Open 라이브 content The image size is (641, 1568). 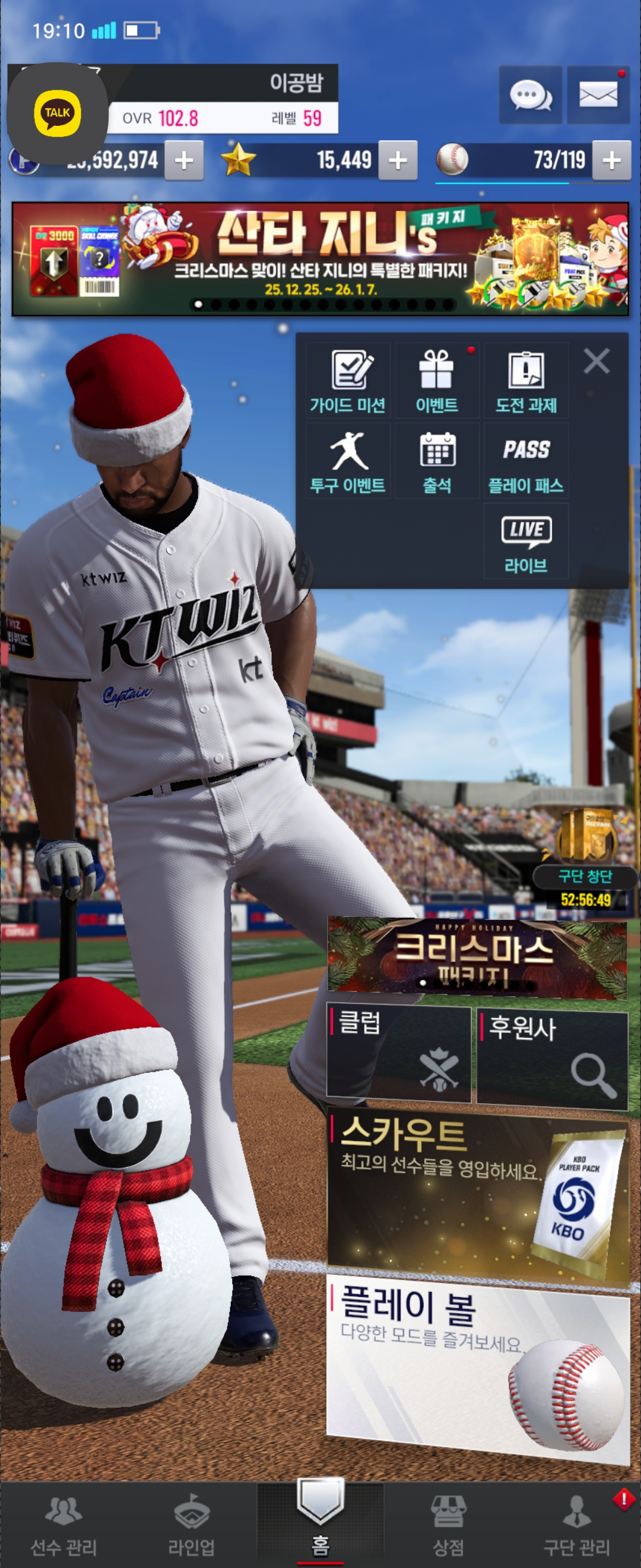[526, 541]
